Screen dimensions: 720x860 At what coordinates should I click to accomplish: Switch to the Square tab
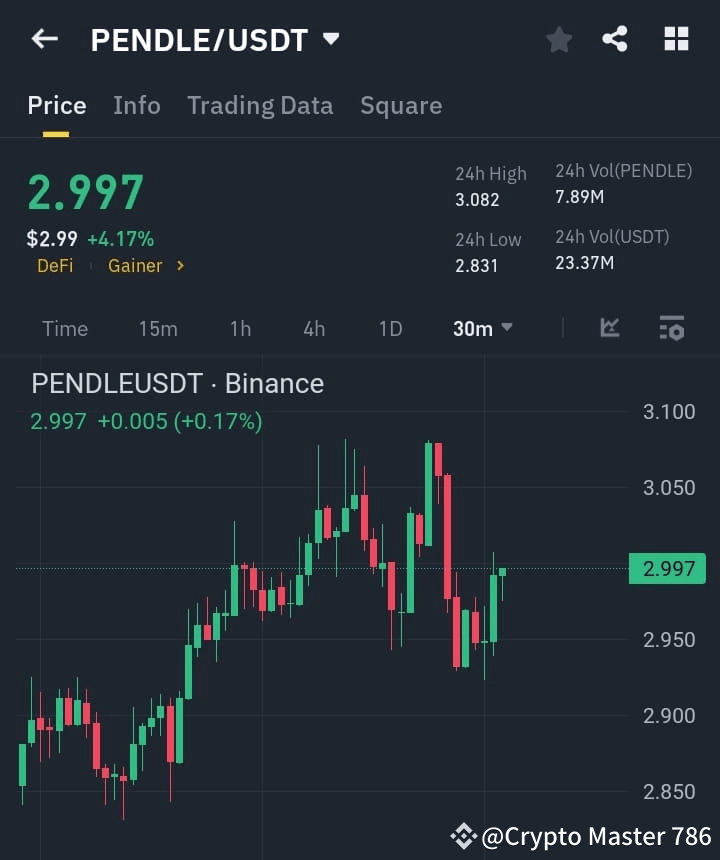[401, 105]
